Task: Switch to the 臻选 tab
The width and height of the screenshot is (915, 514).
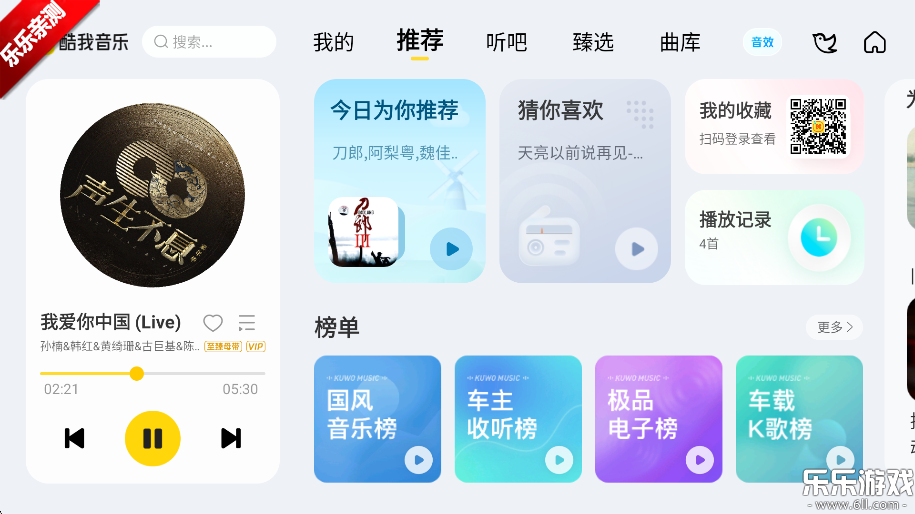Action: pos(593,42)
